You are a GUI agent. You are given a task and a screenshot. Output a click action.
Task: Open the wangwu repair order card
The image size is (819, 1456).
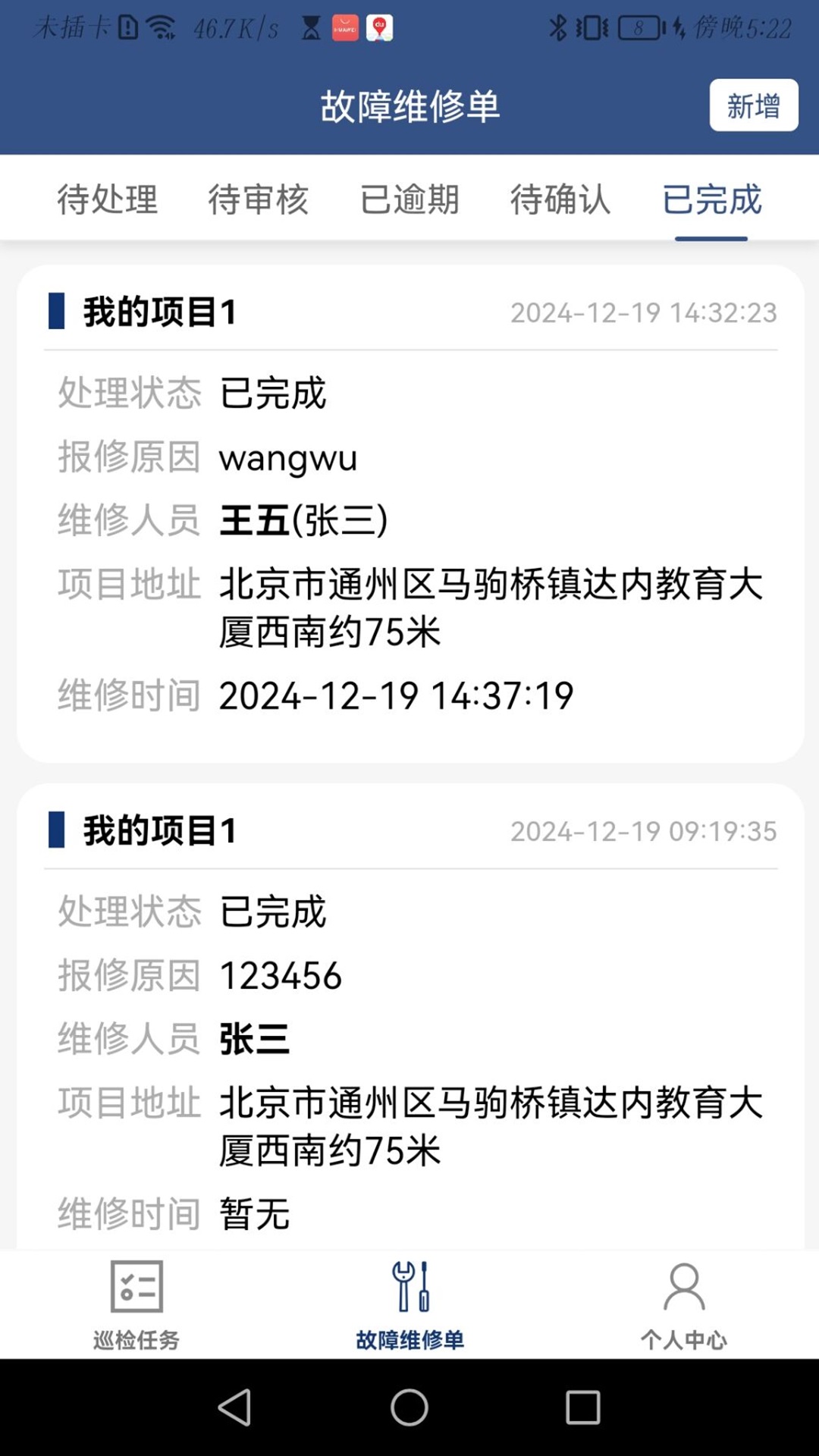409,516
